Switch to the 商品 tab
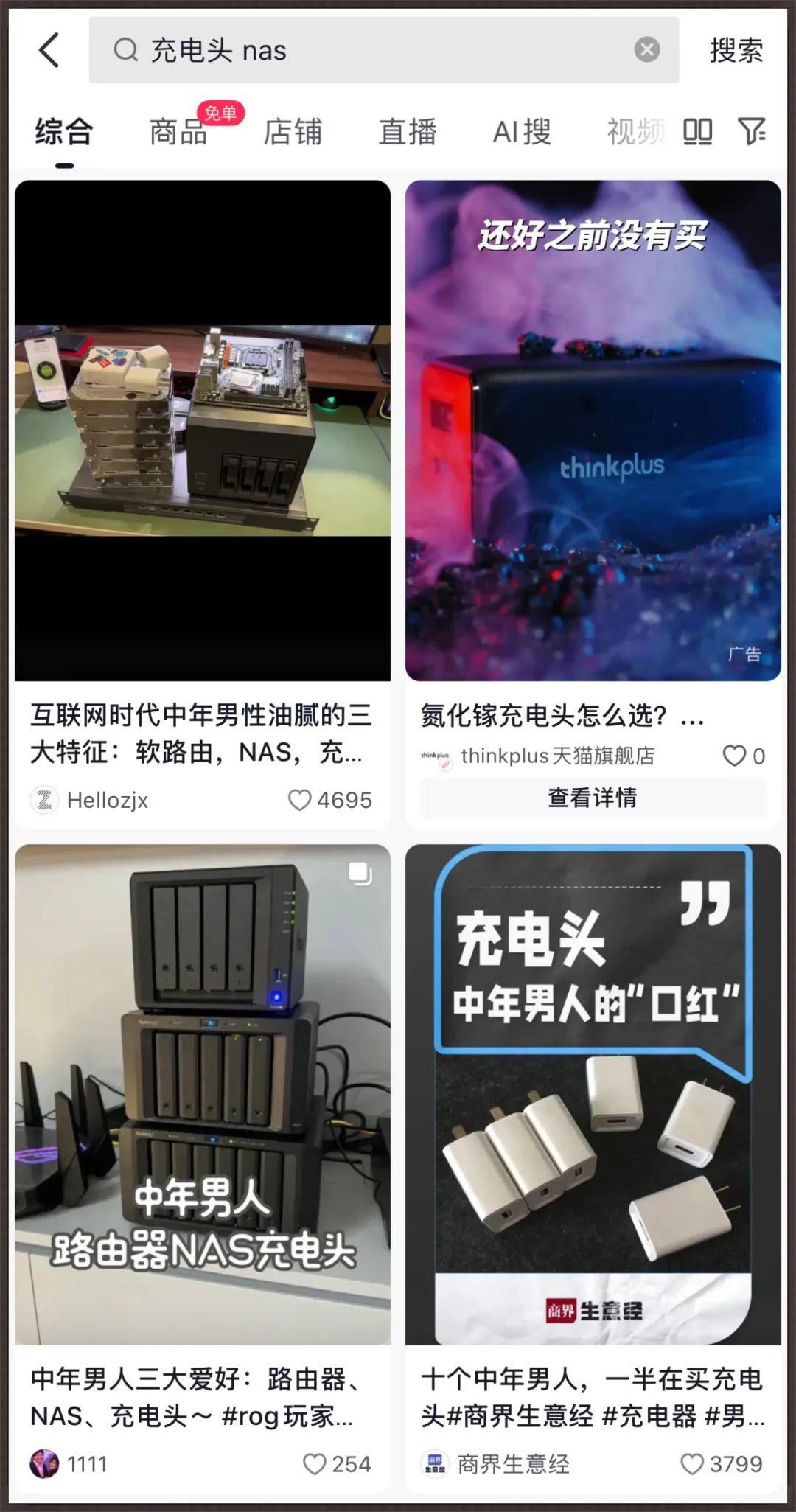The image size is (796, 1512). tap(178, 132)
